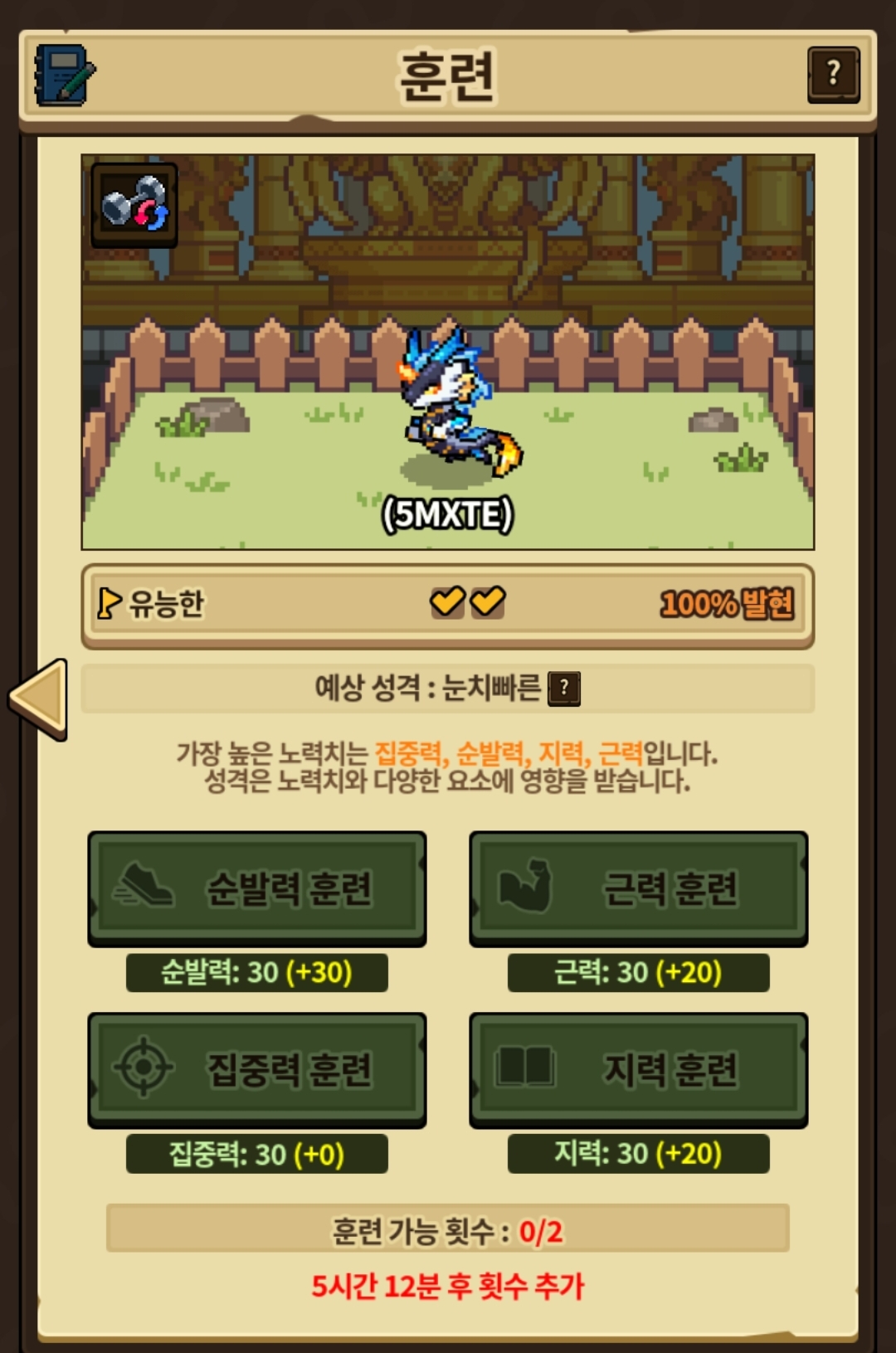Select the 집중력 훈련 button
The width and height of the screenshot is (896, 1353).
(x=257, y=1069)
